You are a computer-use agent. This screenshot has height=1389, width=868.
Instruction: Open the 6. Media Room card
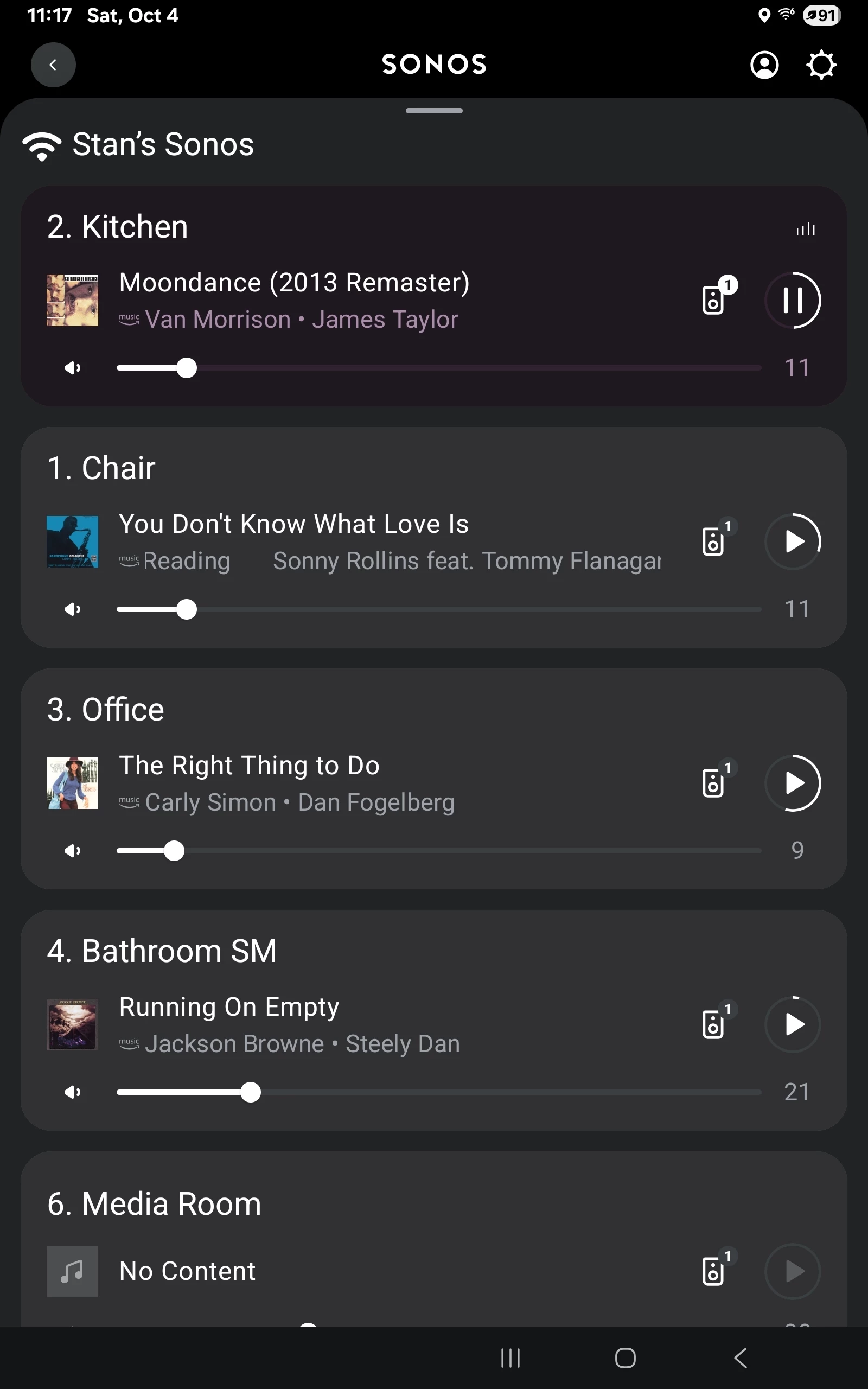[154, 1203]
